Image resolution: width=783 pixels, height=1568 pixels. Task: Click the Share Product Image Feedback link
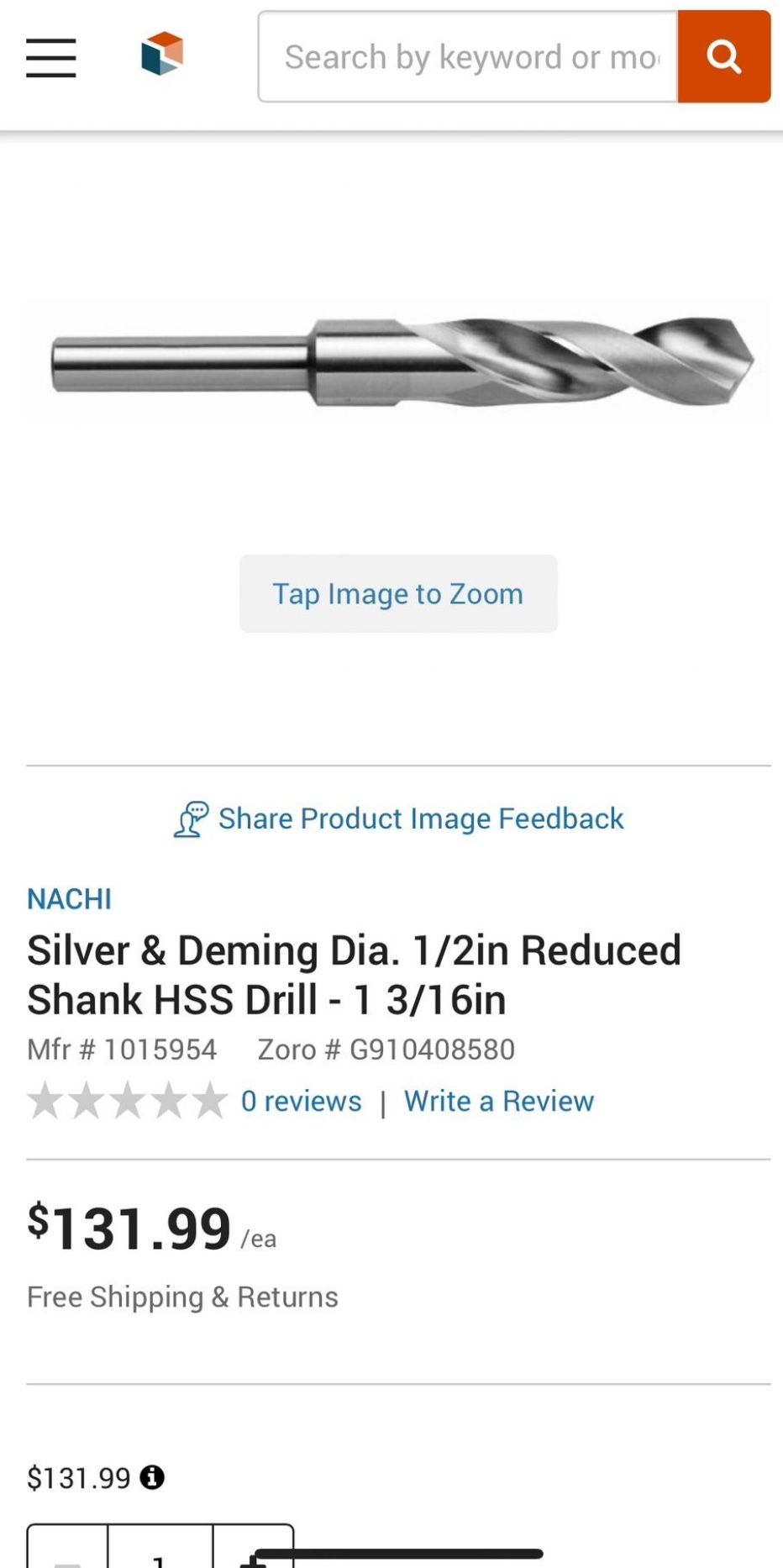point(419,818)
